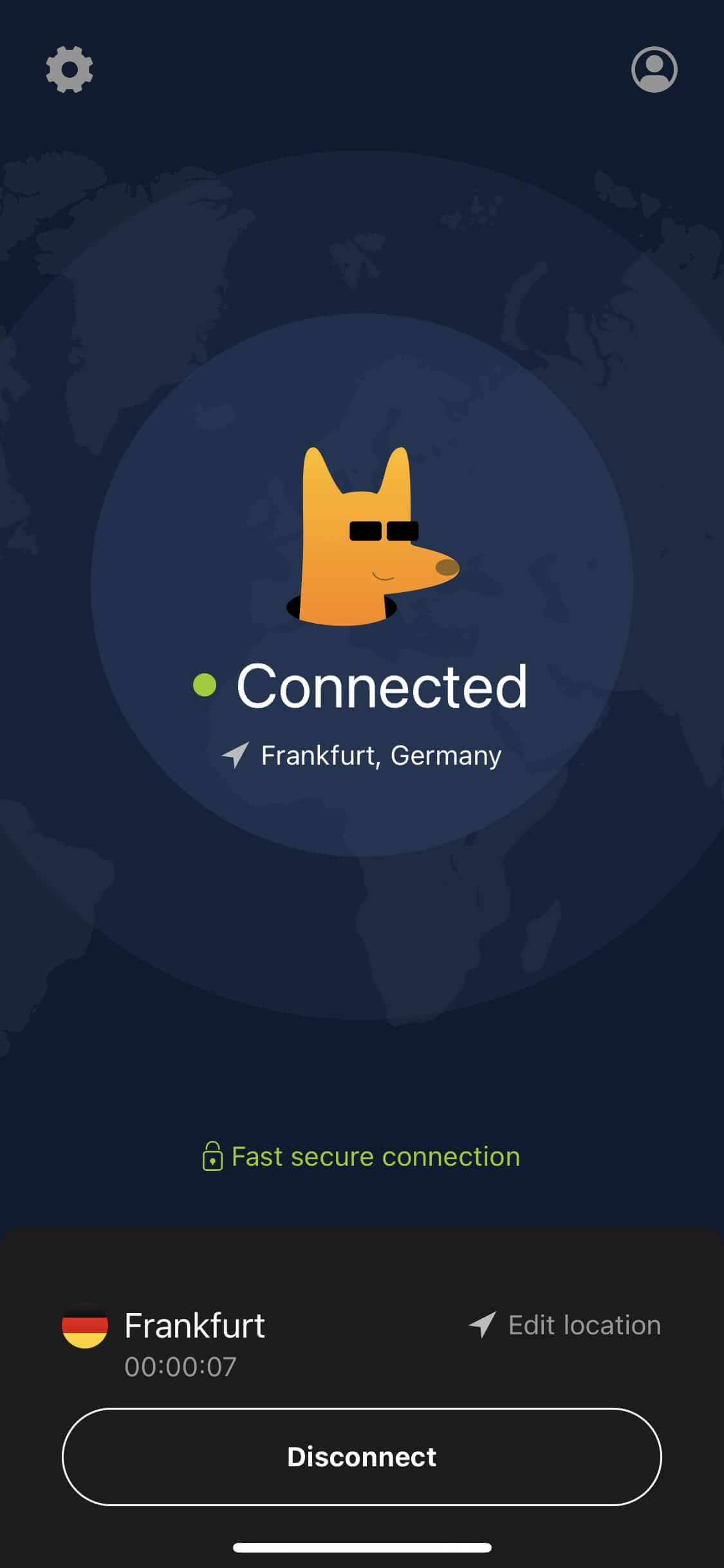
Task: Open the account profile icon
Action: click(x=654, y=69)
